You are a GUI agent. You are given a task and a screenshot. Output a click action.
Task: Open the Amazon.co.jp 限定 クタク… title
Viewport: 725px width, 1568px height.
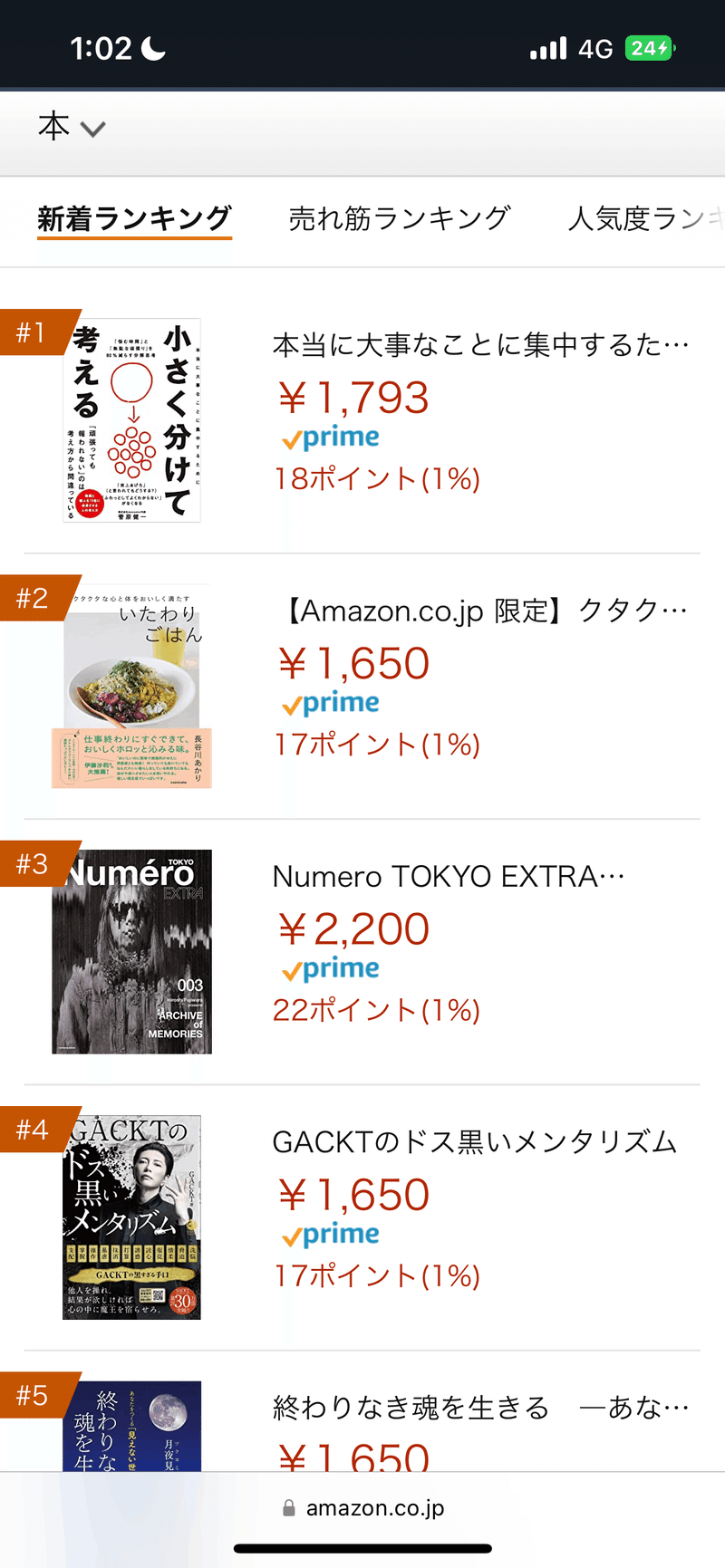[485, 611]
